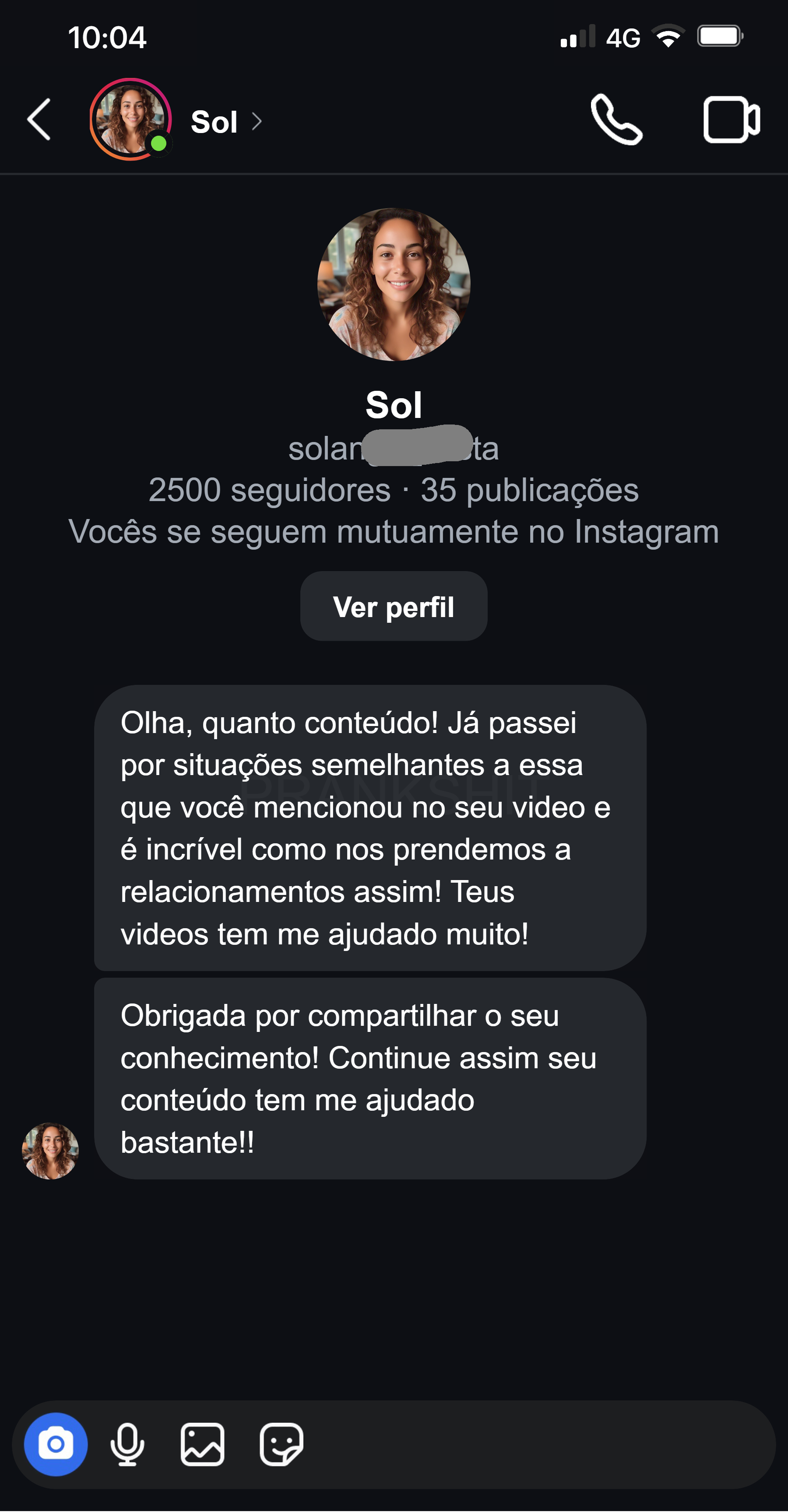View Sol's story from the header avatar

(130, 120)
